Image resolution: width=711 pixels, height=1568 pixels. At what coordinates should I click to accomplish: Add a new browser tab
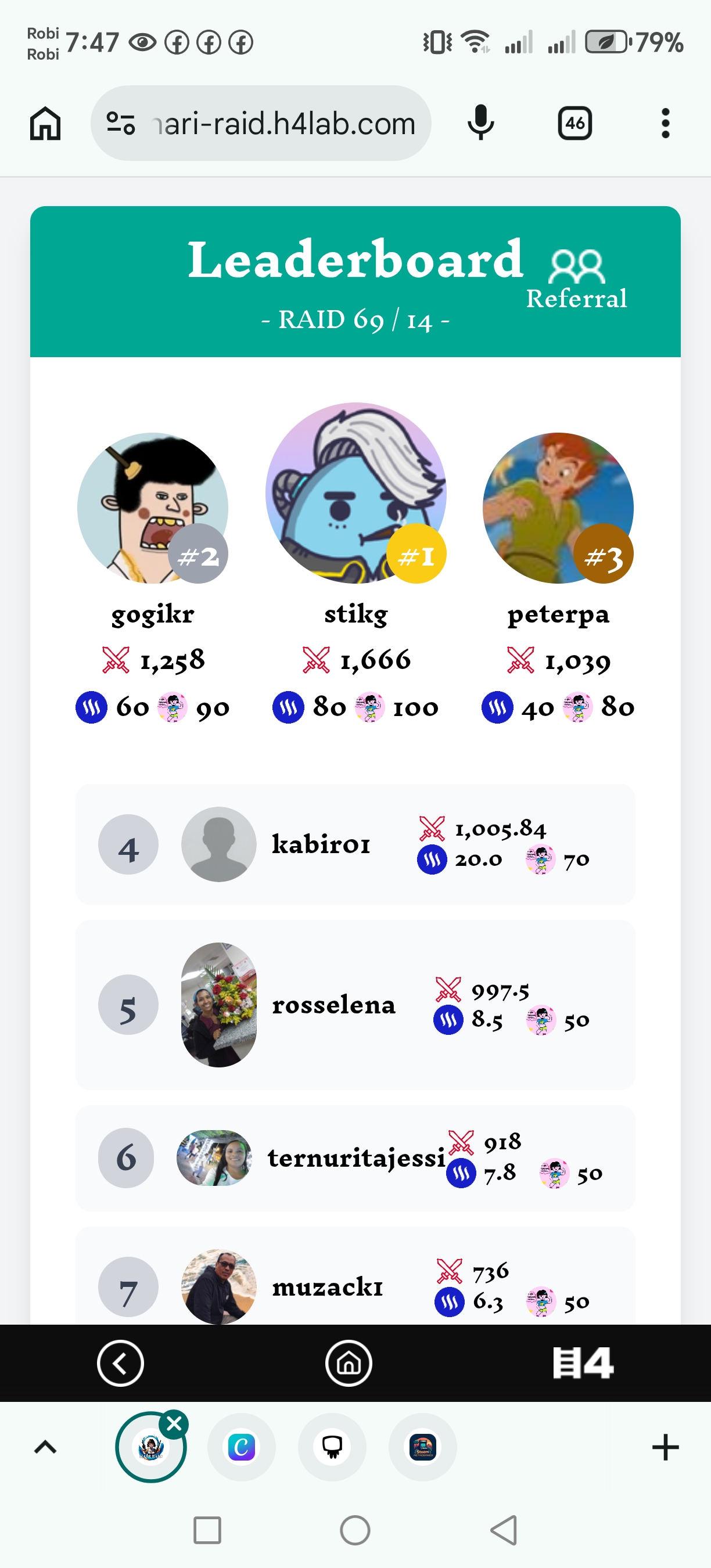click(665, 1447)
